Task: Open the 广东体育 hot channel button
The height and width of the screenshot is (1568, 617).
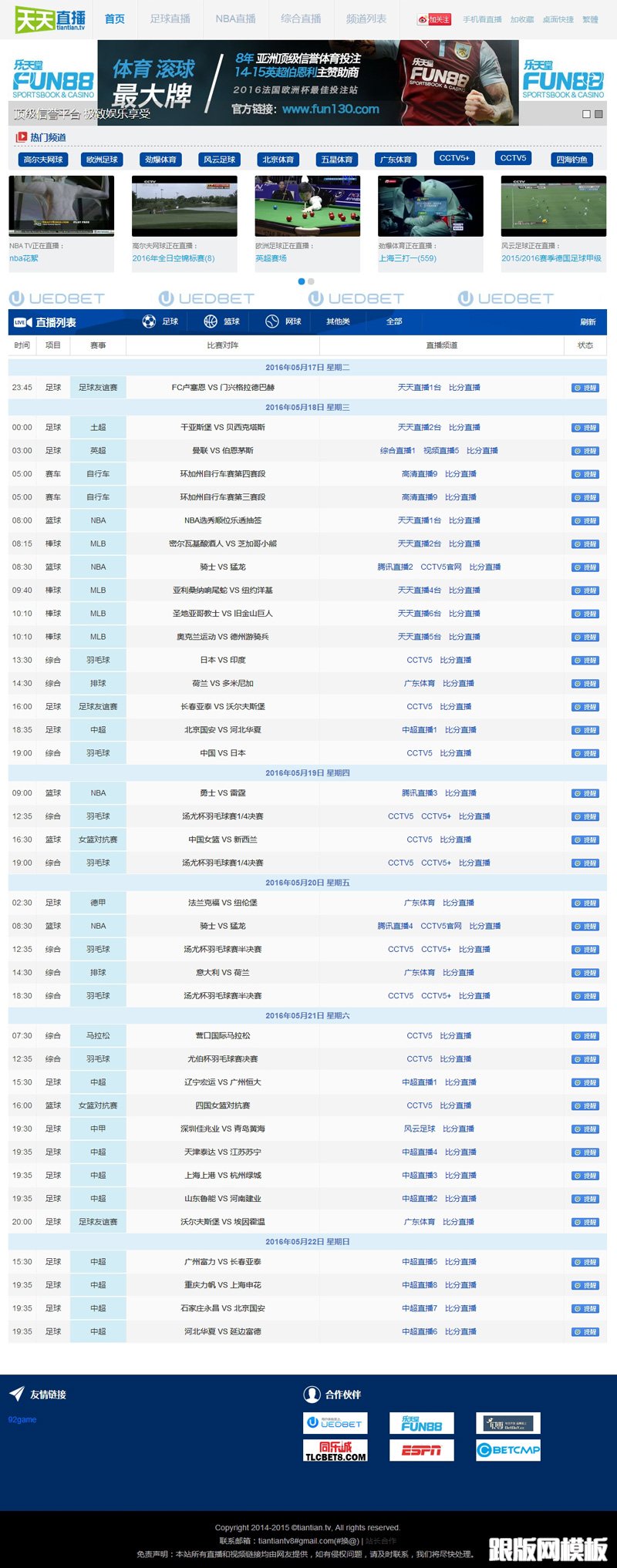Action: [x=395, y=160]
